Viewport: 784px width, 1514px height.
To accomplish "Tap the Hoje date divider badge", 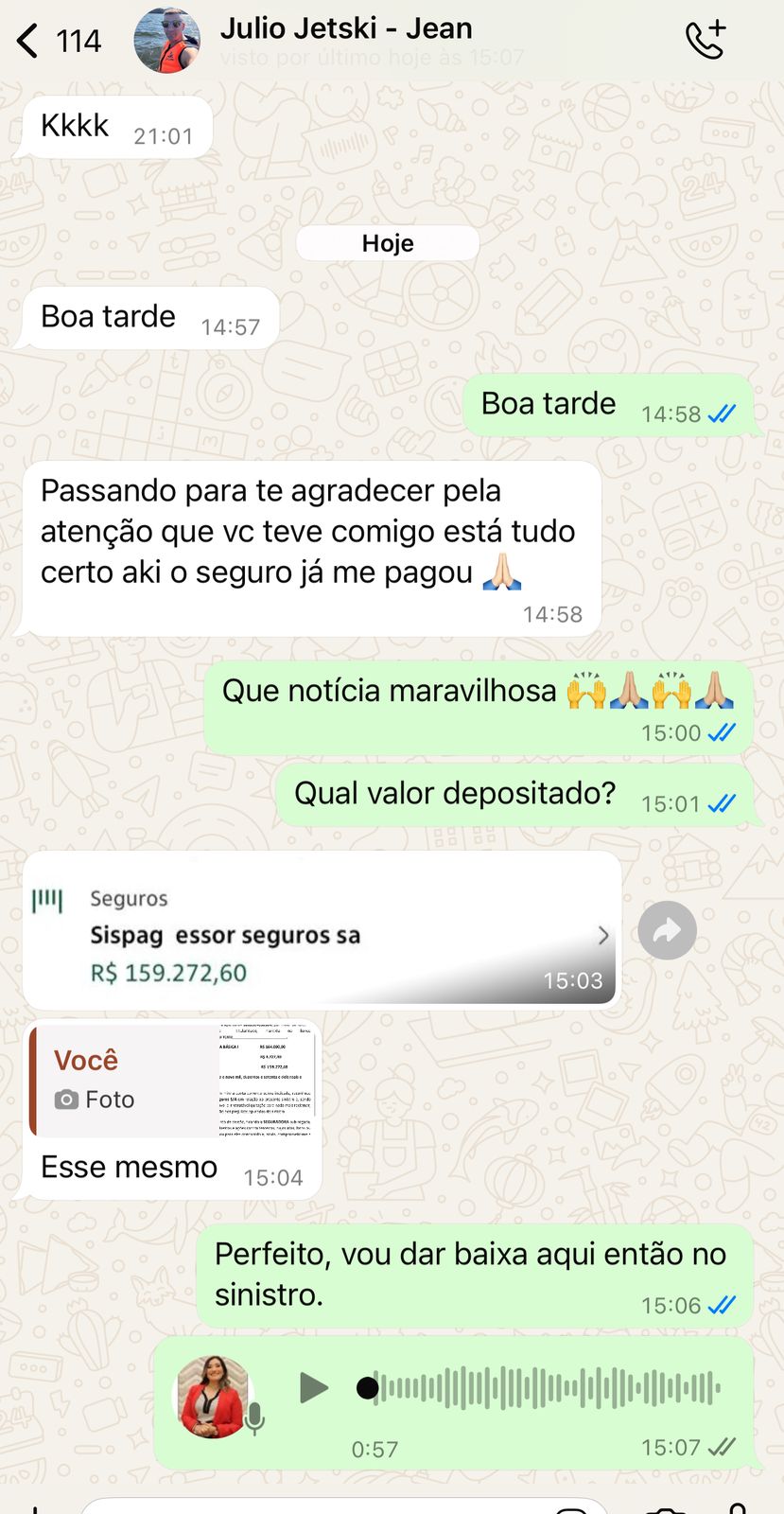I will 388,242.
